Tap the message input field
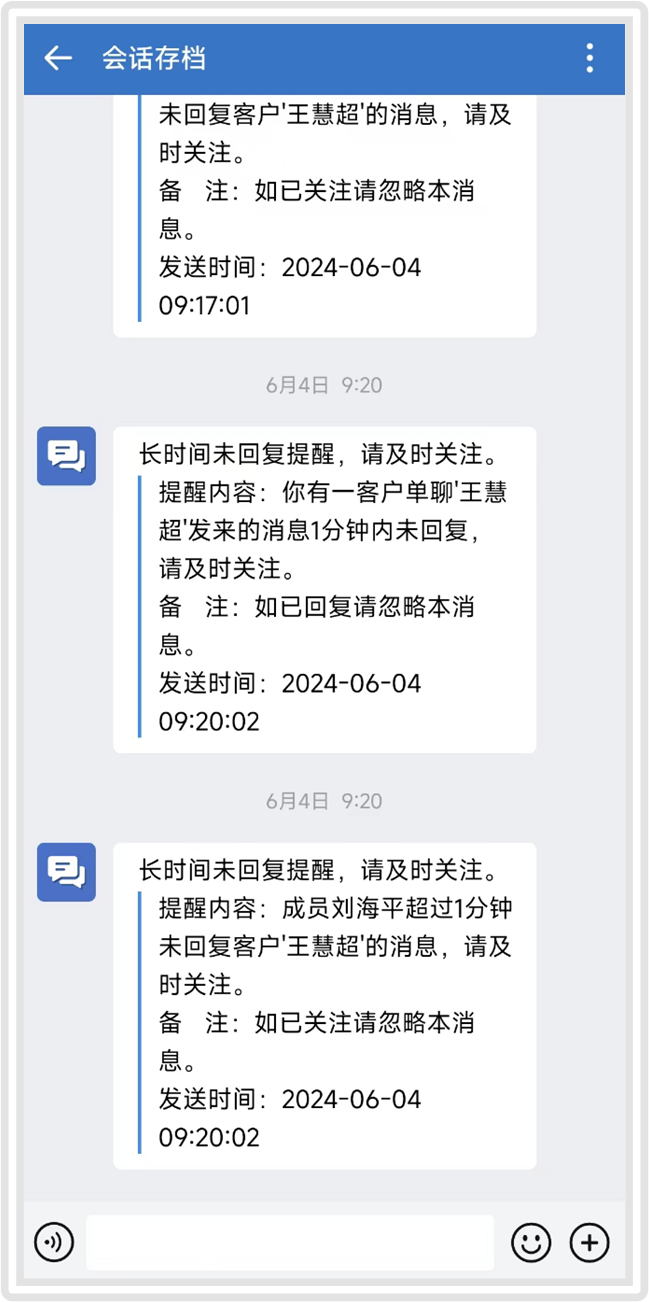 [290, 1243]
